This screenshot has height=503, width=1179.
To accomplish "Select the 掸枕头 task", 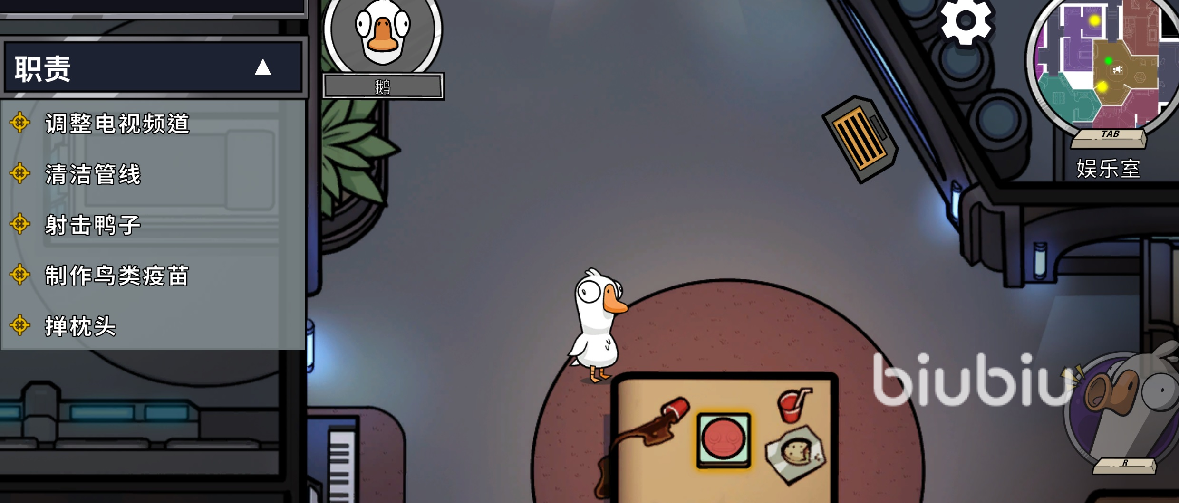I will point(81,326).
